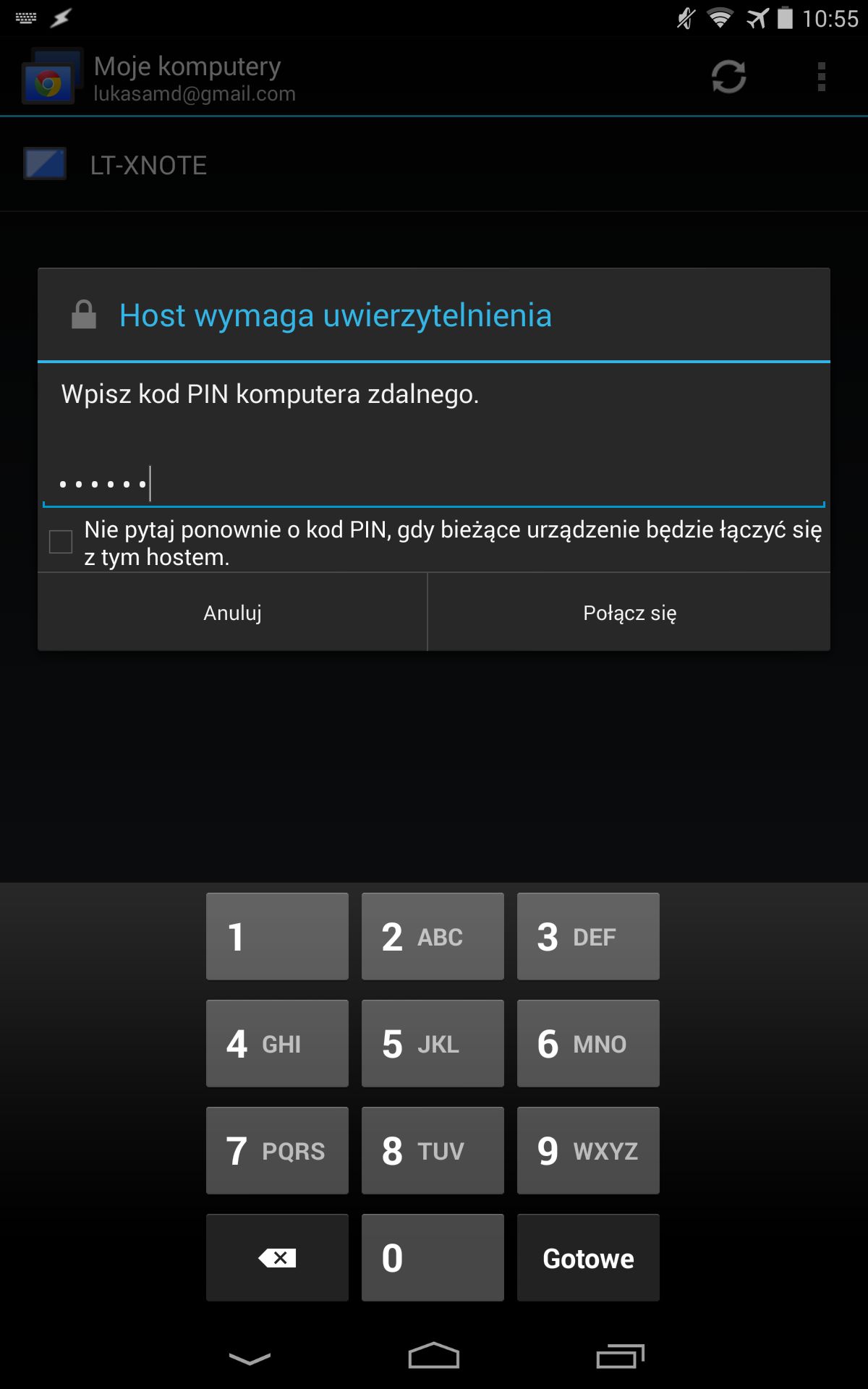The height and width of the screenshot is (1389, 868).
Task: Cancel the dialog with Anuluj
Action: [232, 613]
